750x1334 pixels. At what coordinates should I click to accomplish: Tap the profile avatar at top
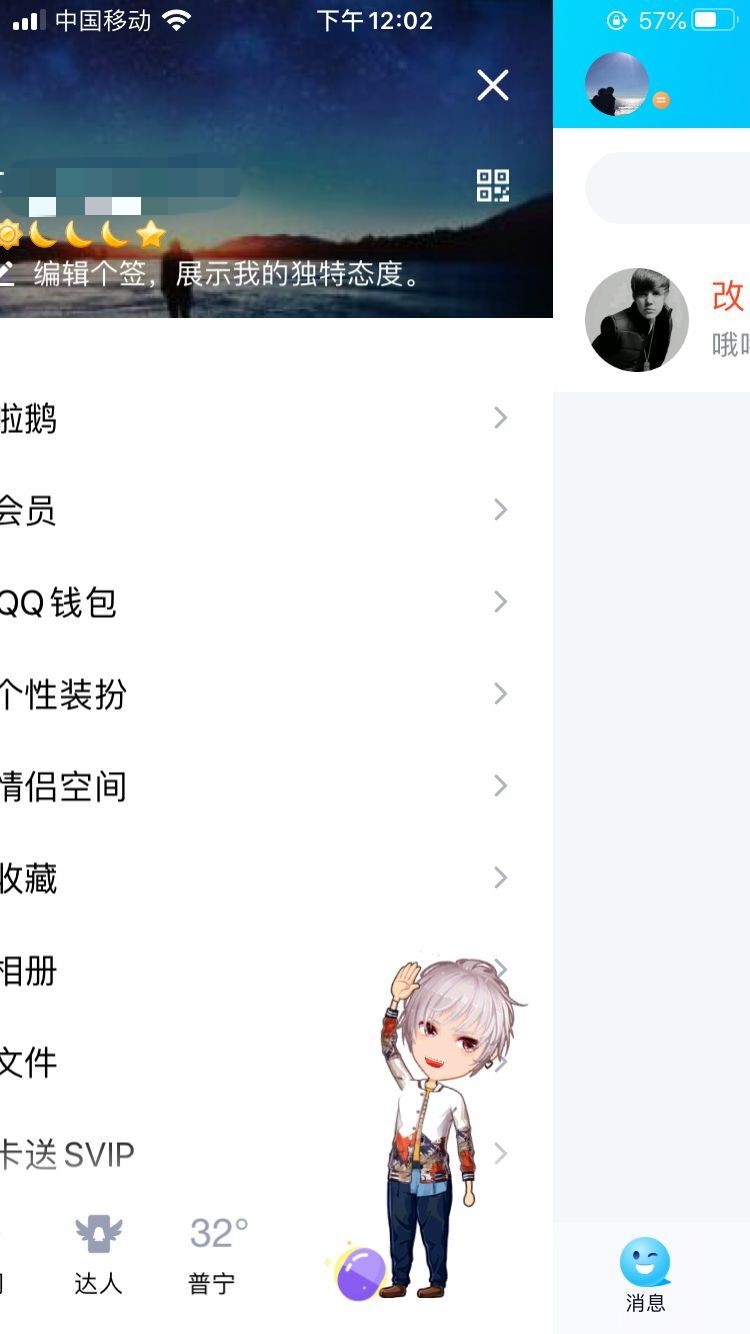coord(617,84)
